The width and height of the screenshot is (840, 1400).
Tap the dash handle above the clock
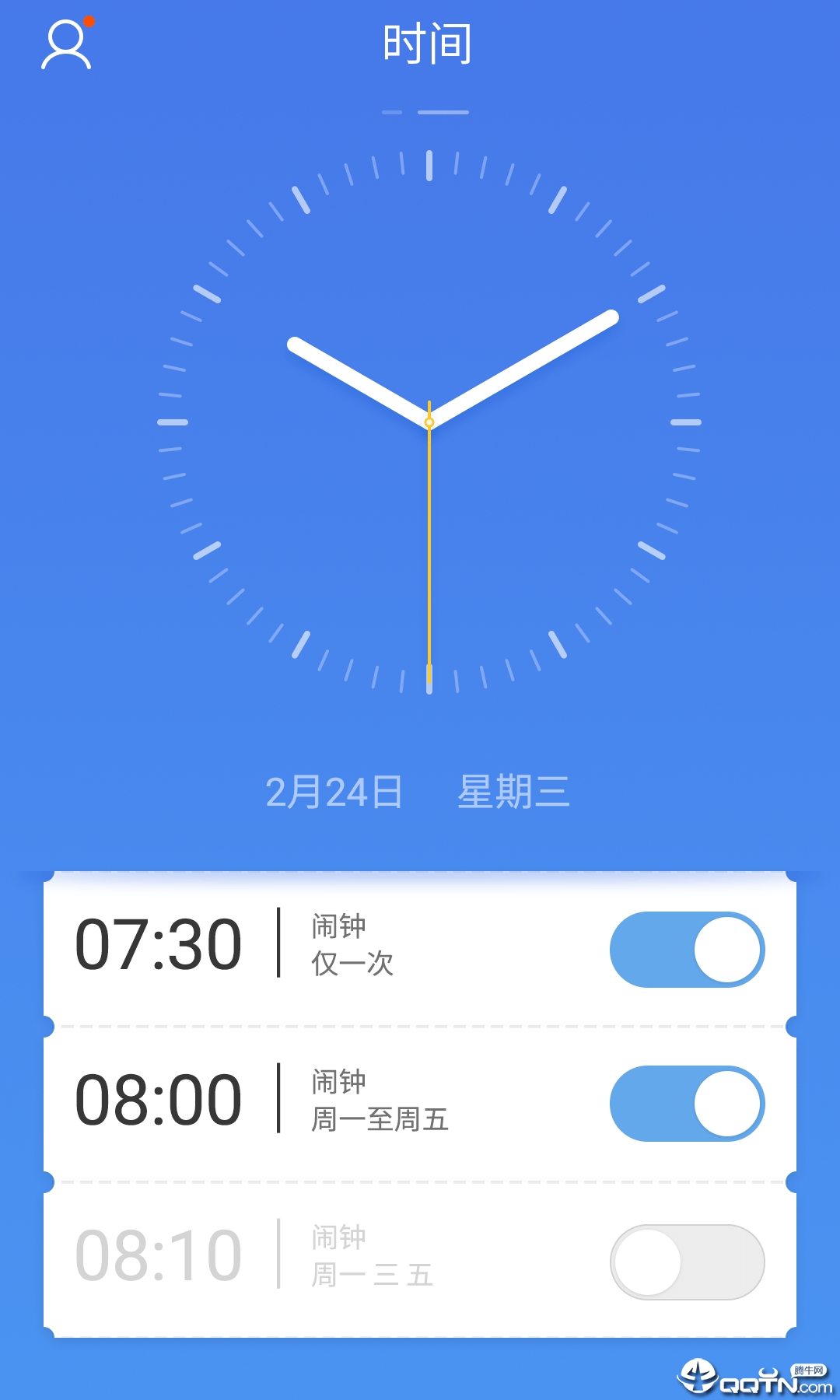tap(420, 111)
